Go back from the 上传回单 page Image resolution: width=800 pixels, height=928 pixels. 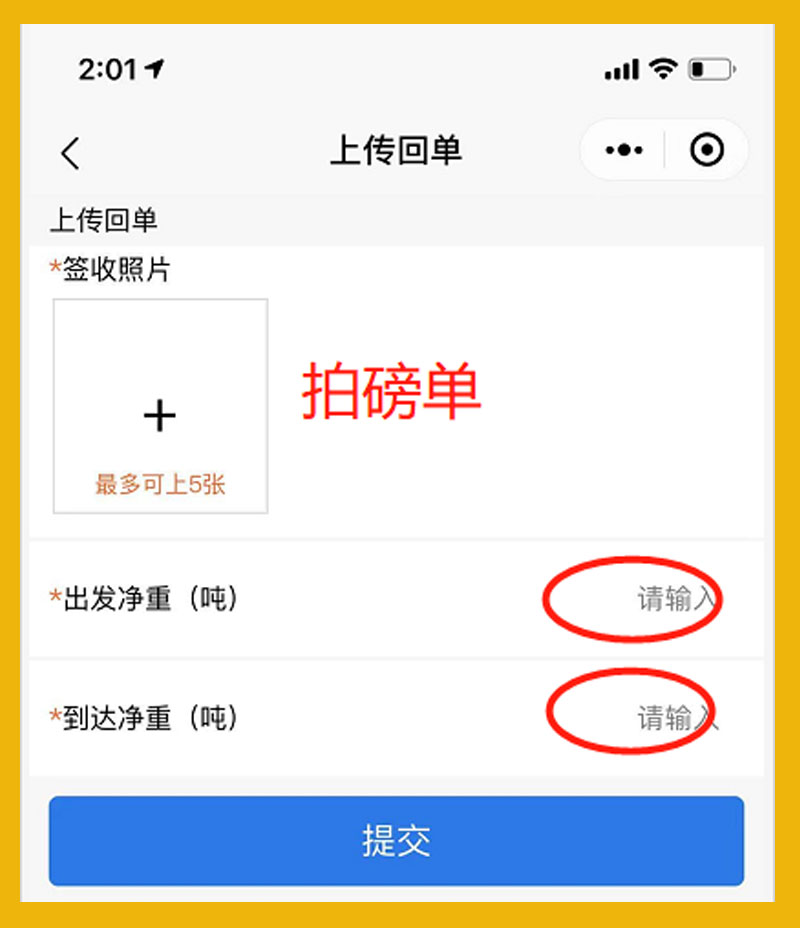tap(70, 153)
